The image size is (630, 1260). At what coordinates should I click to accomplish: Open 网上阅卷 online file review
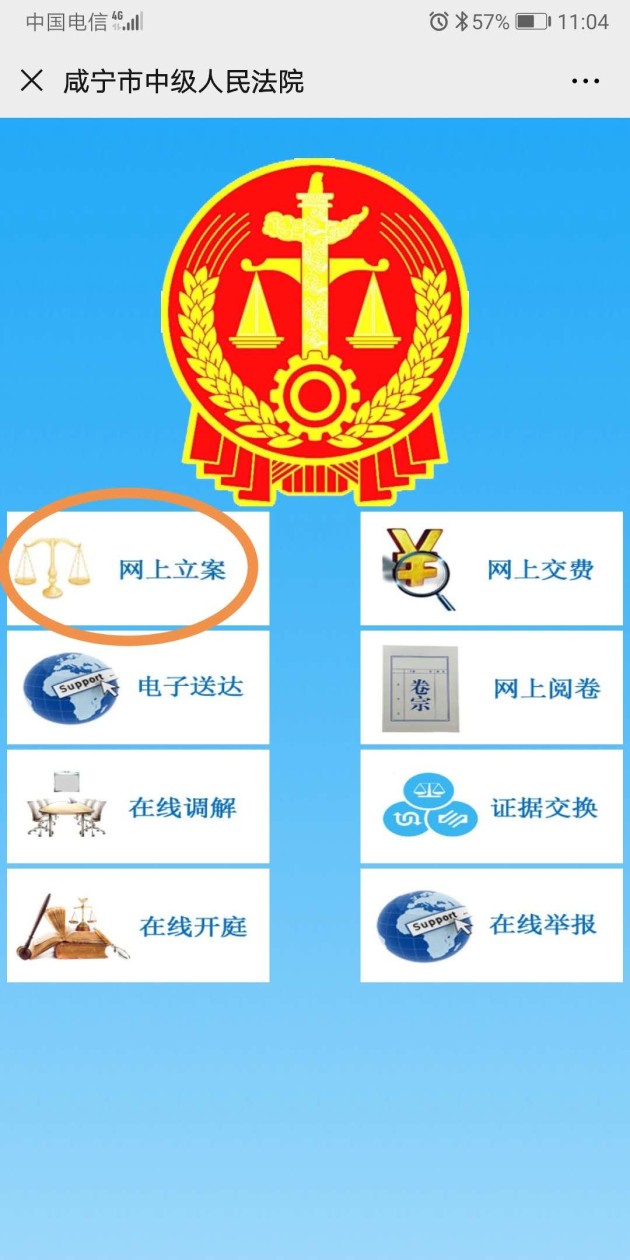(491, 687)
